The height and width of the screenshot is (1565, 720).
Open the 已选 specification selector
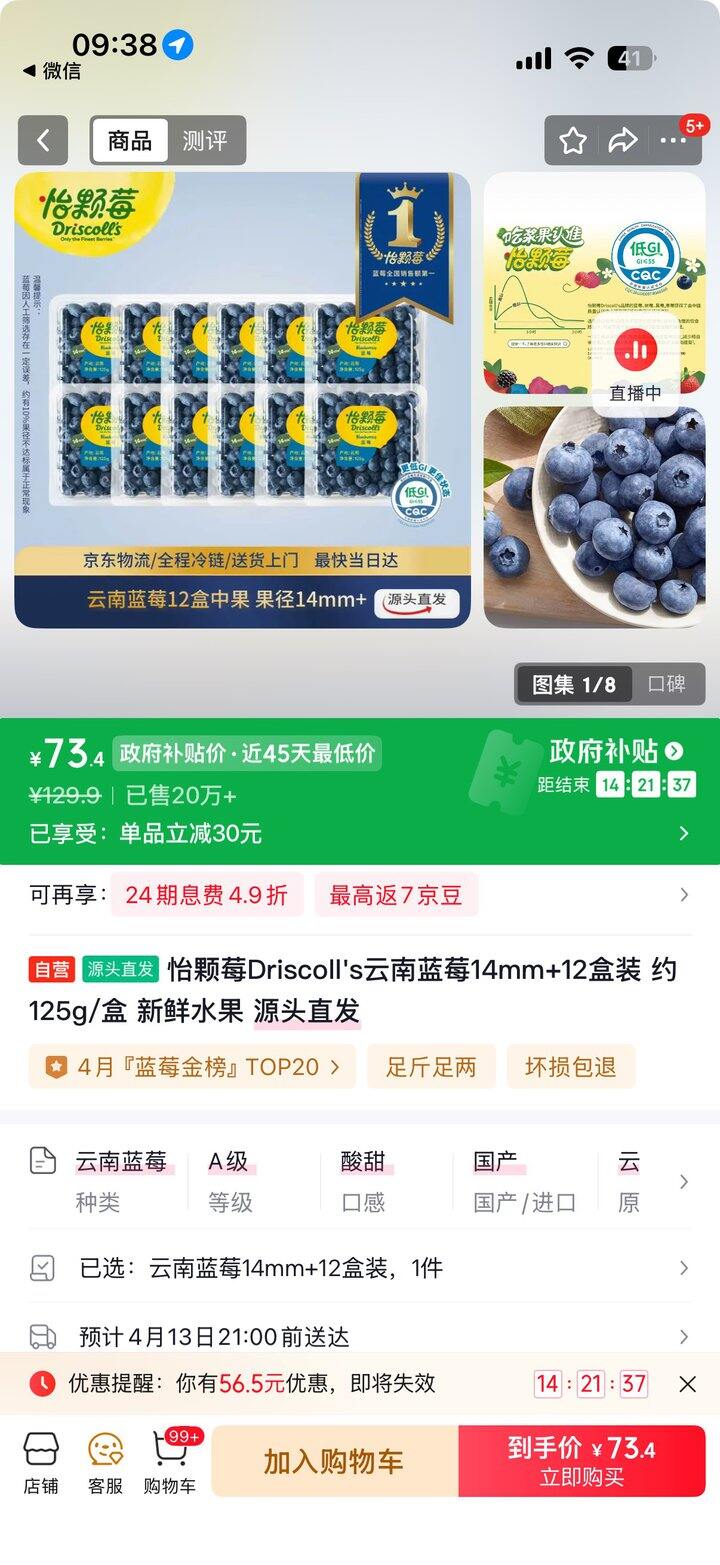[x=360, y=1268]
